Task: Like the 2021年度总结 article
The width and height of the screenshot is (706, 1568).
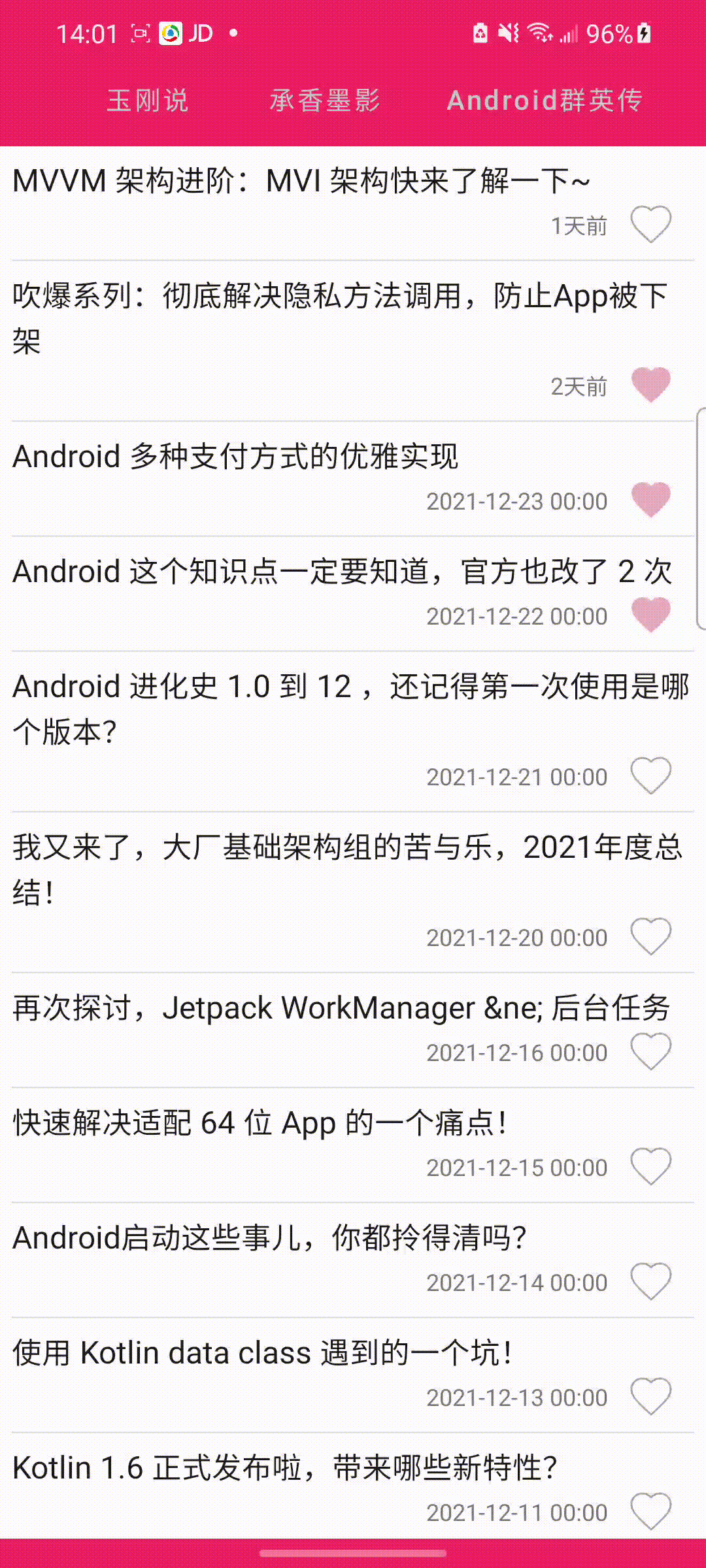Action: [650, 936]
